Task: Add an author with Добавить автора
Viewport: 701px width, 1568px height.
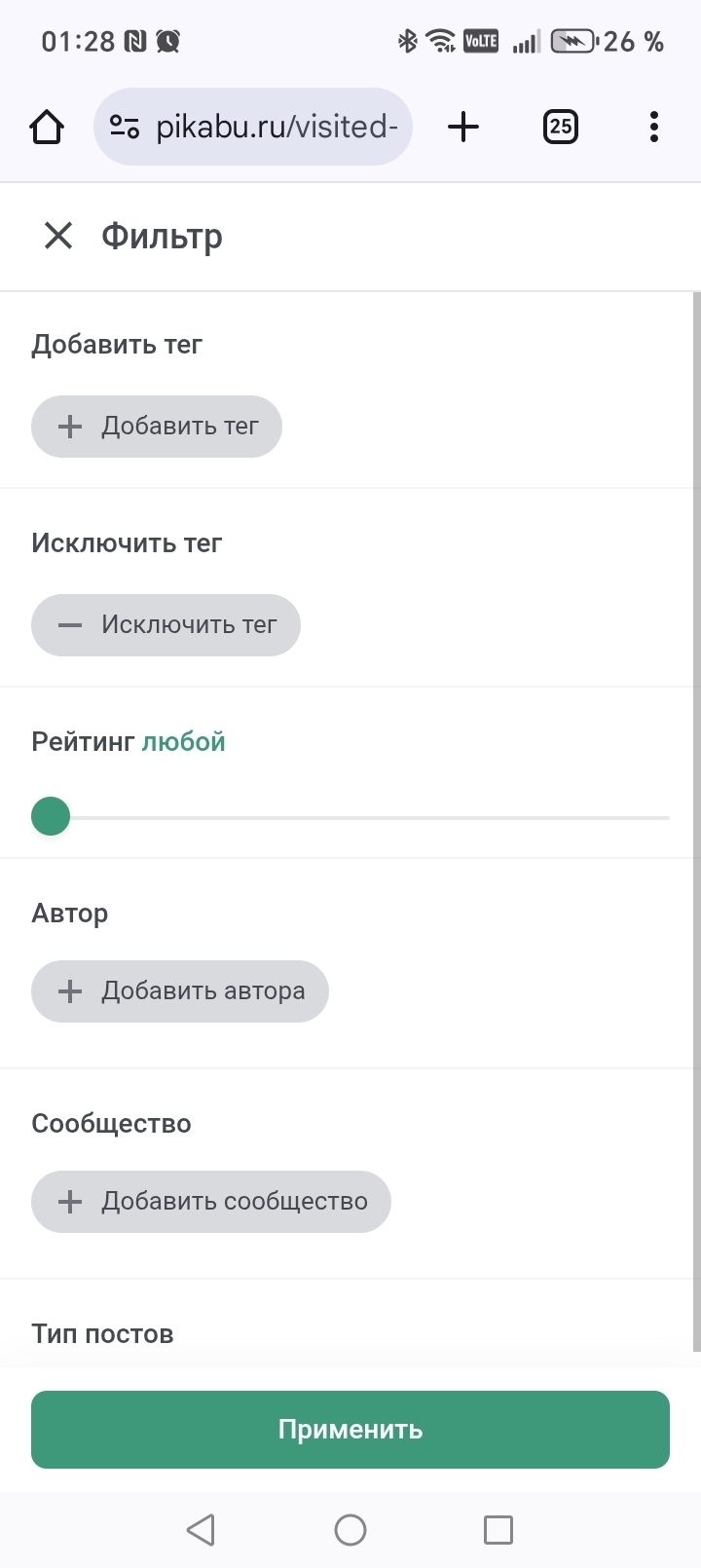Action: pyautogui.click(x=180, y=991)
